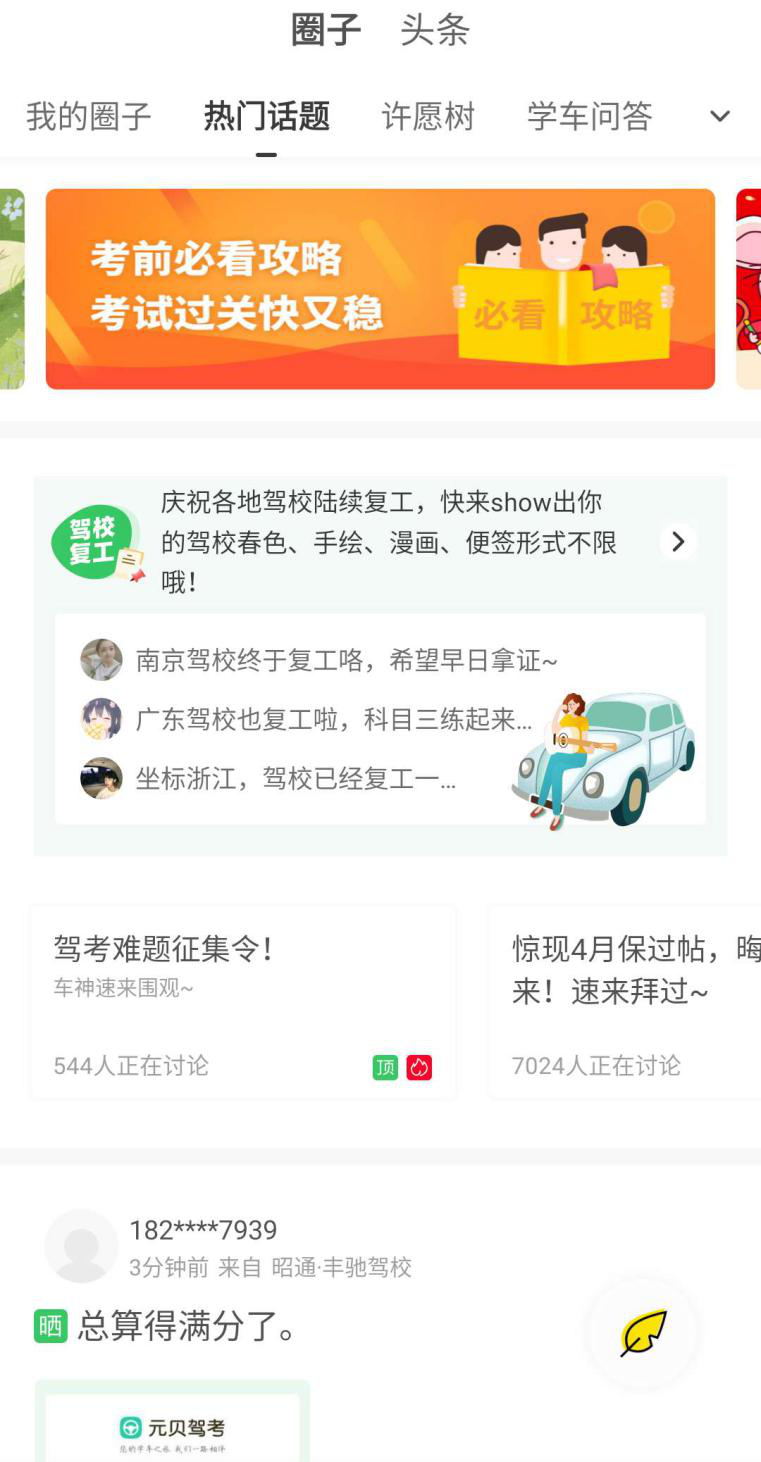Open the 驾考难题征集令 topic card
This screenshot has width=761, height=1462.
[x=243, y=1002]
